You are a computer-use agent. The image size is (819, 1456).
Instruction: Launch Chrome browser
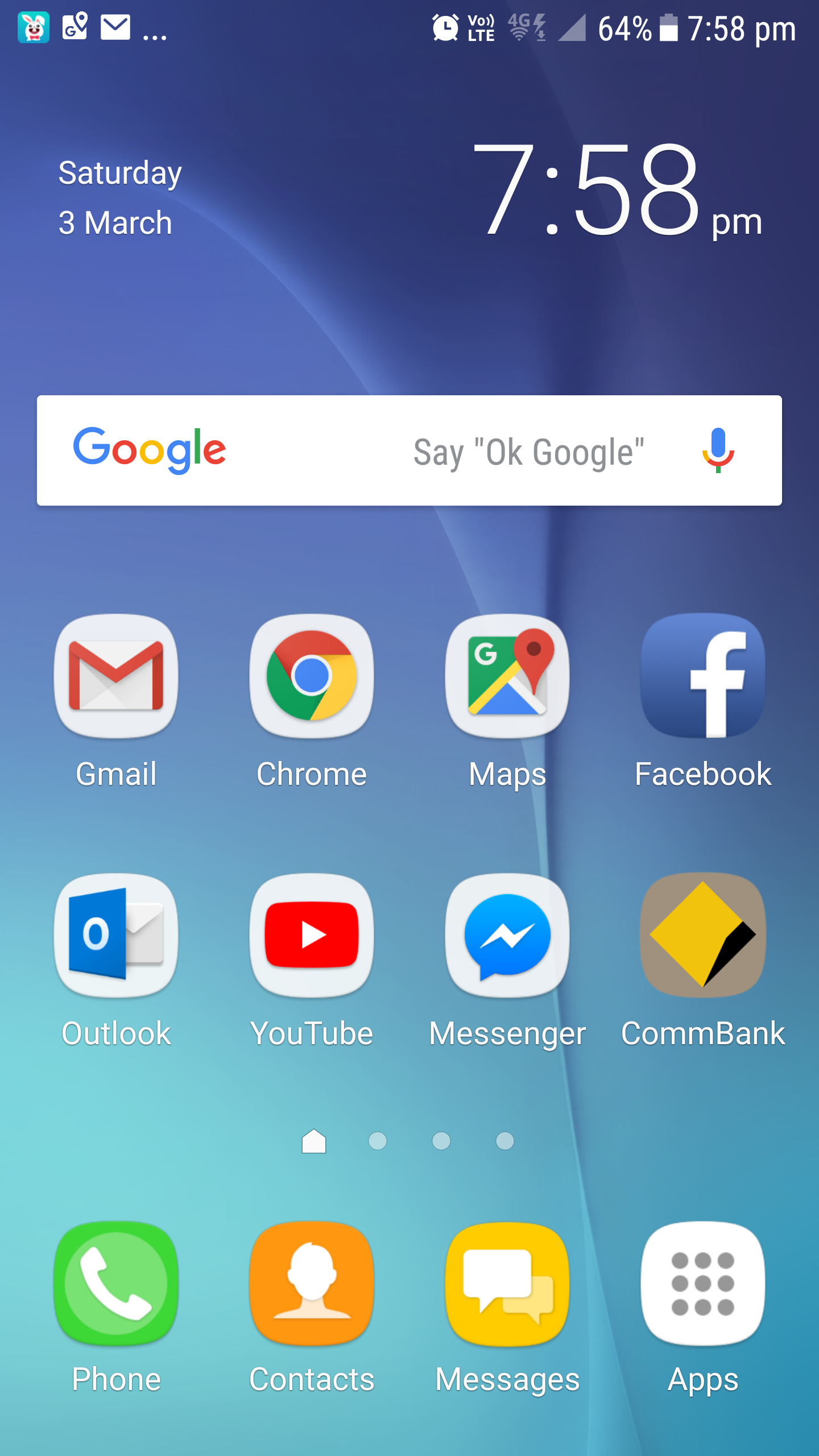click(x=312, y=677)
